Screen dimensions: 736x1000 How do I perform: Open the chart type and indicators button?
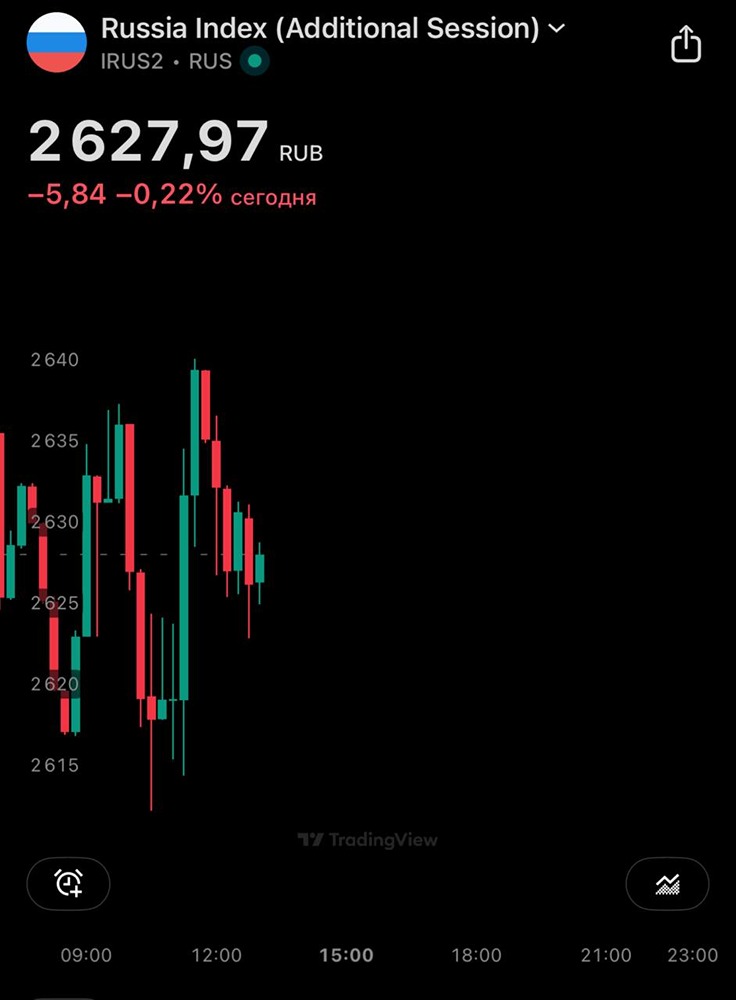tap(667, 884)
